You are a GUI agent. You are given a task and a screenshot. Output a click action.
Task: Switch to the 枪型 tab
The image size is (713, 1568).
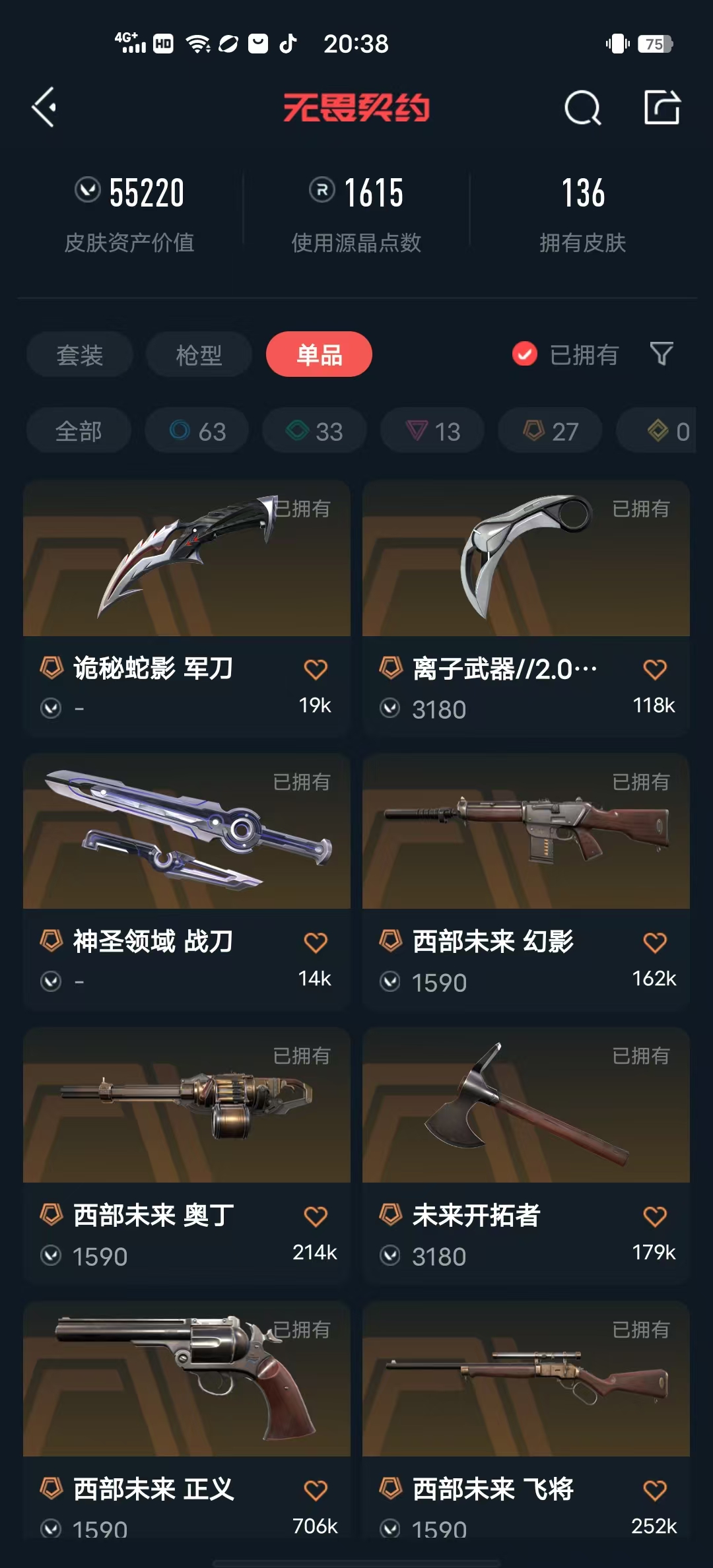(x=199, y=355)
